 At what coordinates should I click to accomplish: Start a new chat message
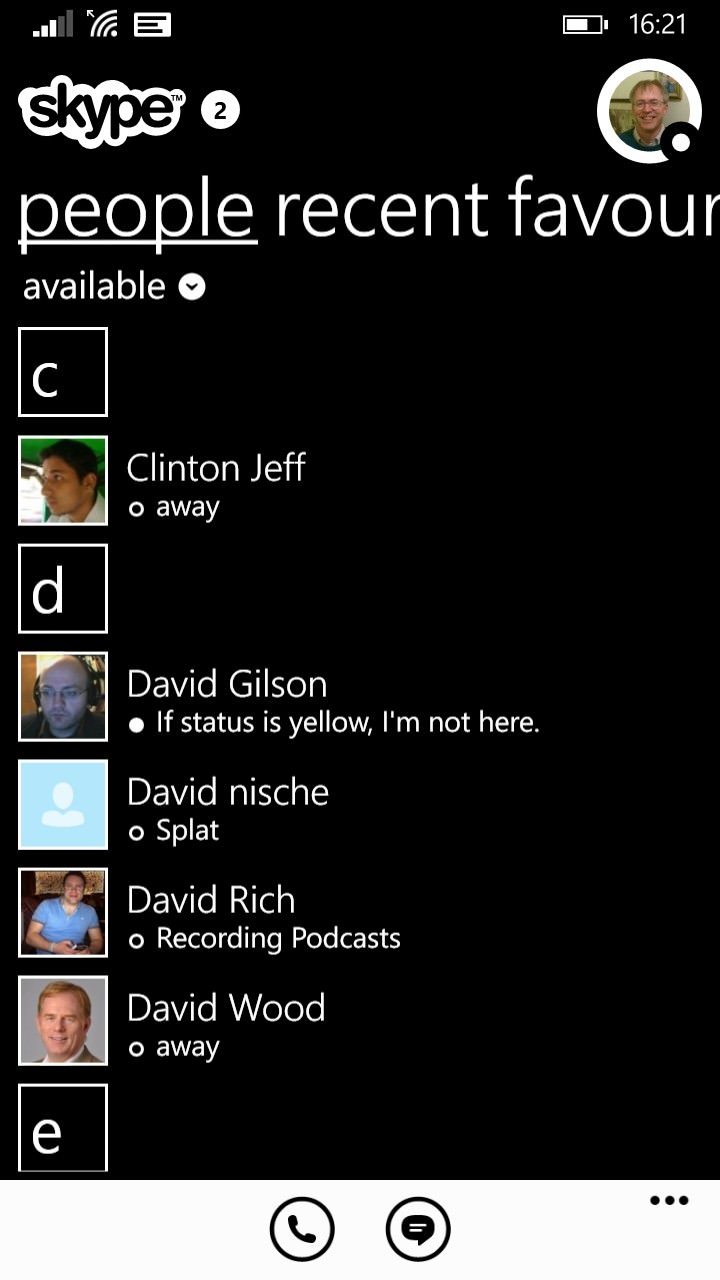click(x=418, y=1229)
